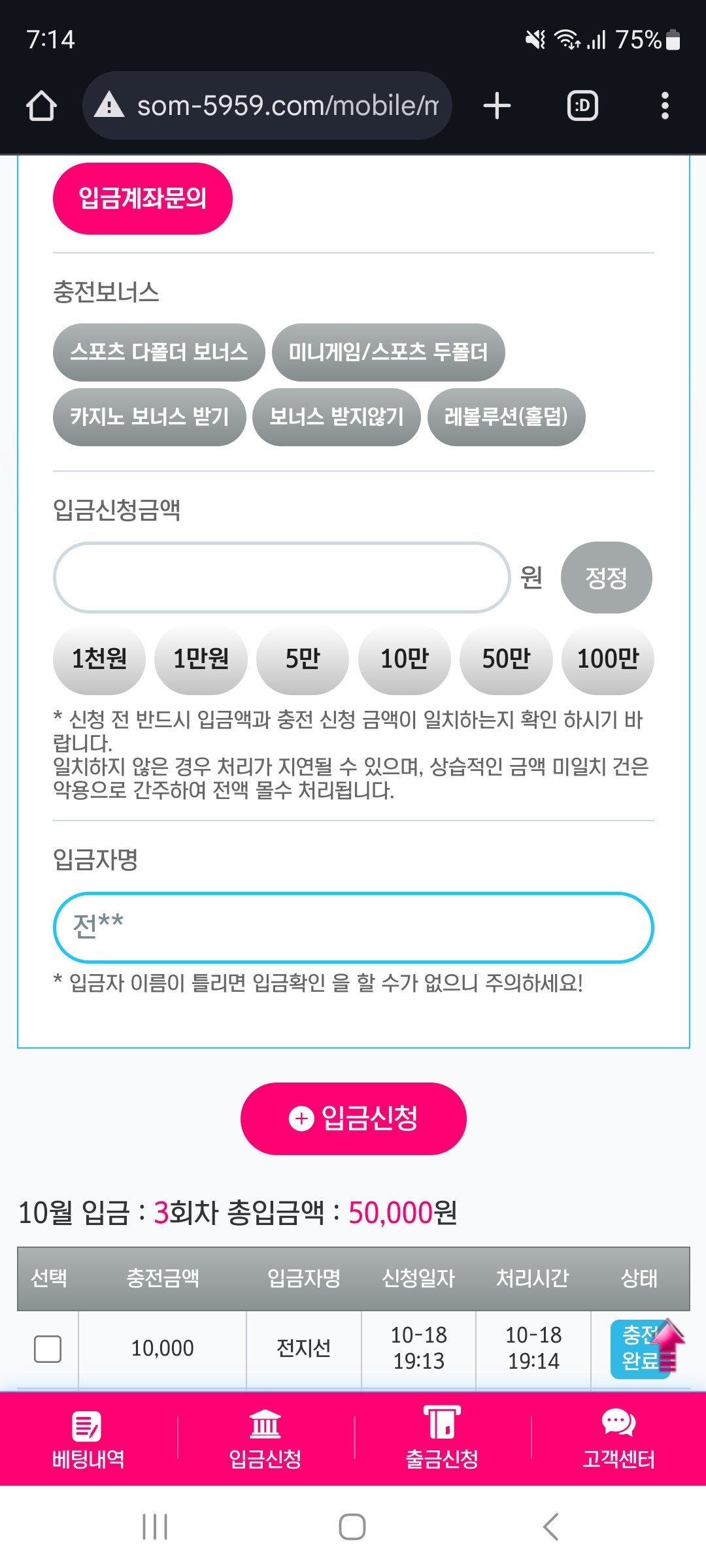Tap the 입금계좌문의 button
This screenshot has height=1568, width=706.
[x=143, y=198]
